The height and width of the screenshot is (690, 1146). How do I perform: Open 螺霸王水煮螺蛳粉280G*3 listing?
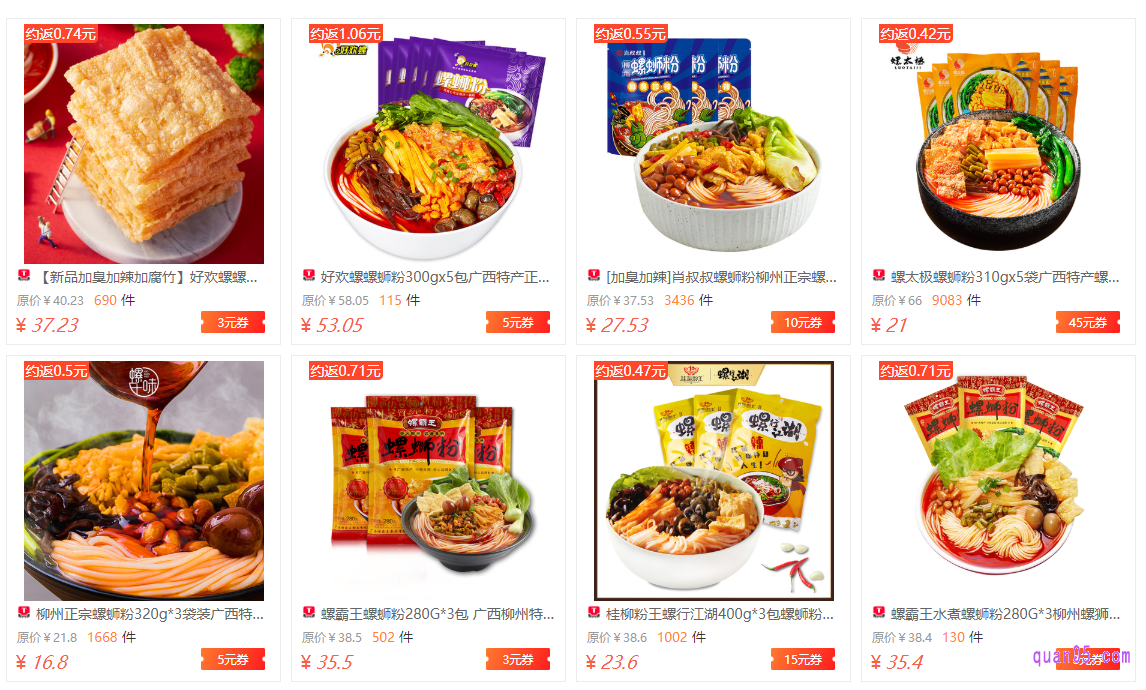coord(998,480)
